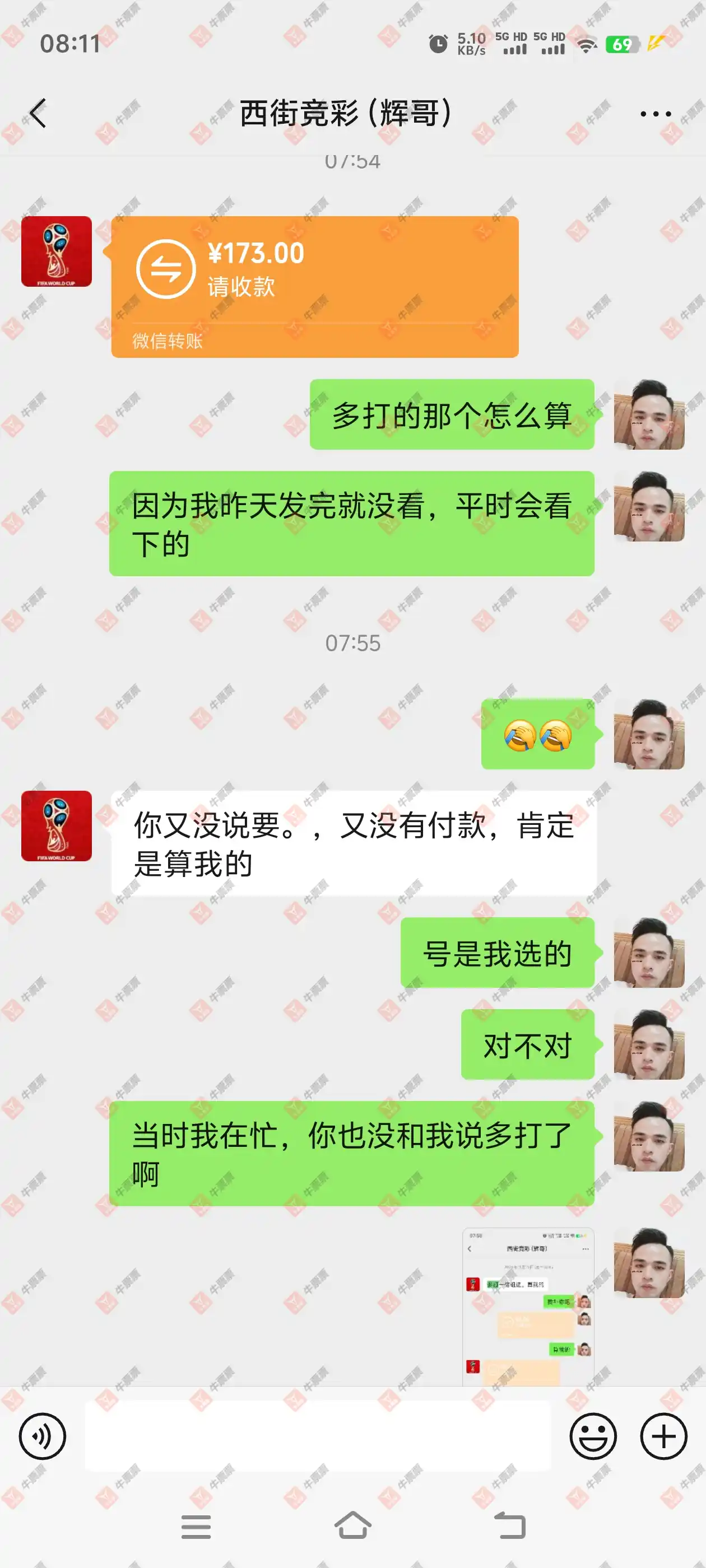This screenshot has width=706, height=1568.
Task: Open the ¥173.00 WeChat transfer
Action: coord(314,286)
